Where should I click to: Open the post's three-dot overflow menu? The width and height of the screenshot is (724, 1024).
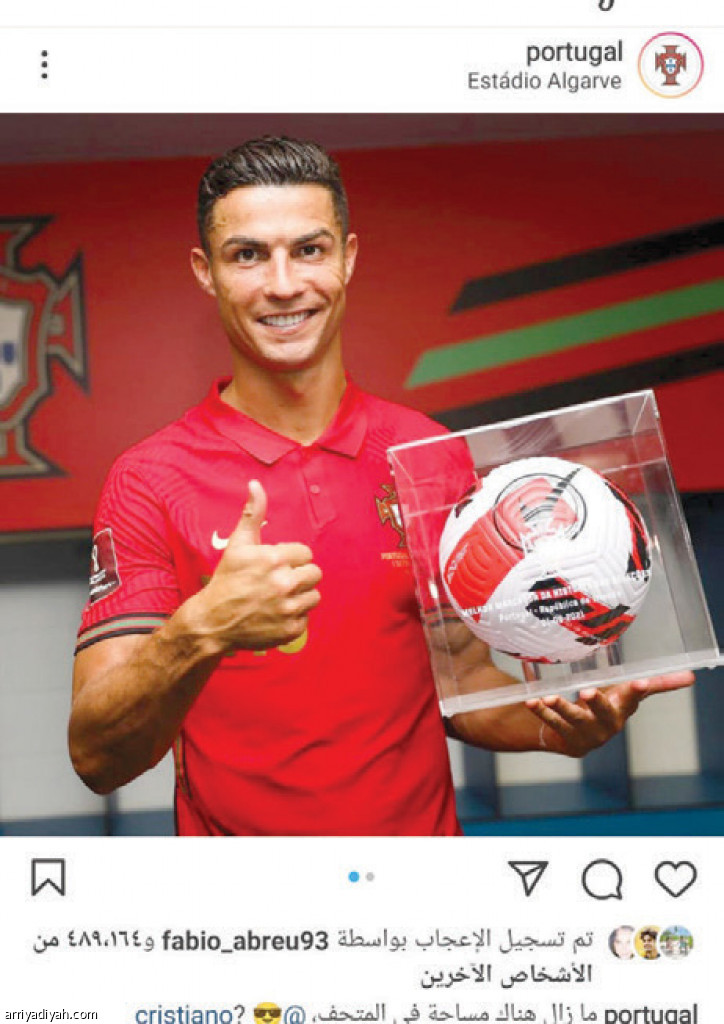point(44,65)
